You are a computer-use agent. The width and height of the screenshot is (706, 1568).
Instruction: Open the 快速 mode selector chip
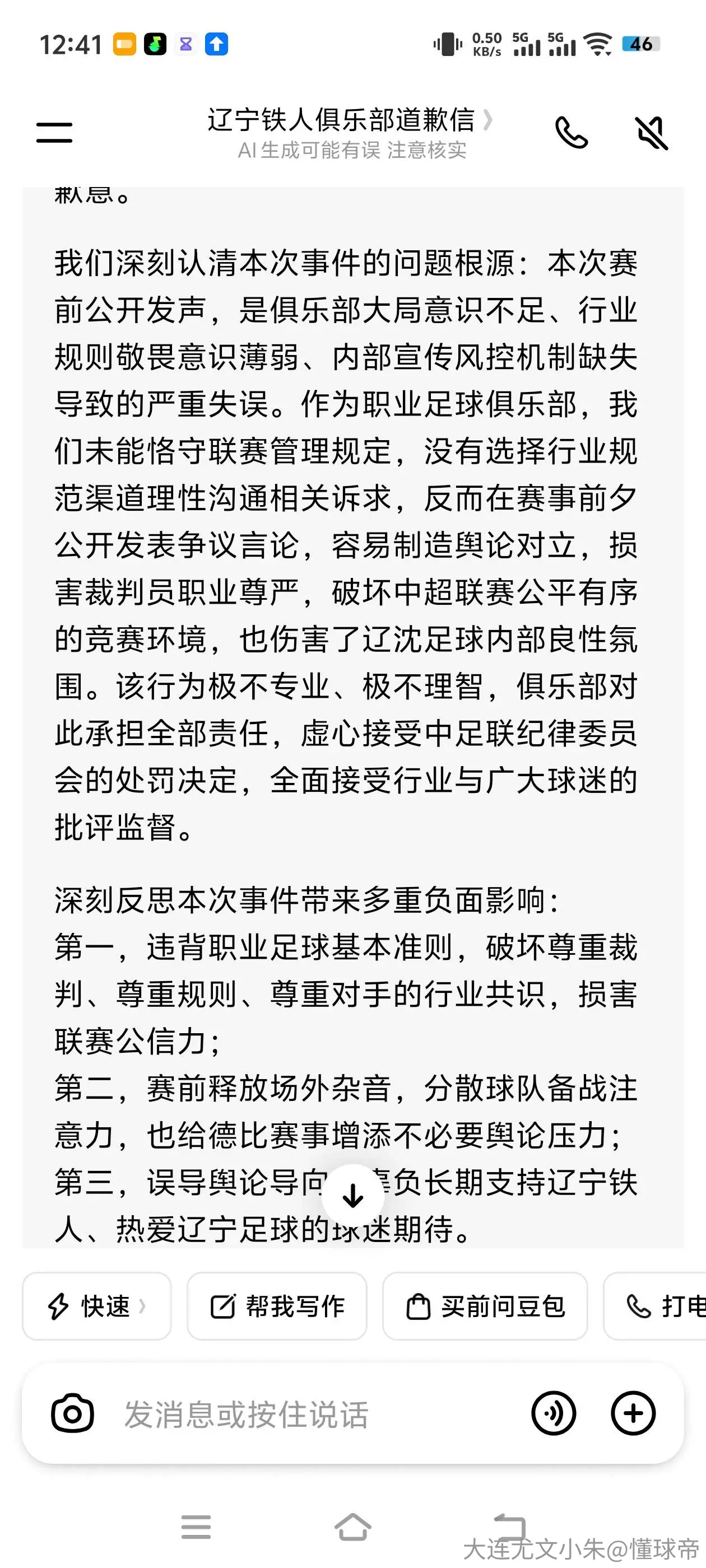[97, 1306]
